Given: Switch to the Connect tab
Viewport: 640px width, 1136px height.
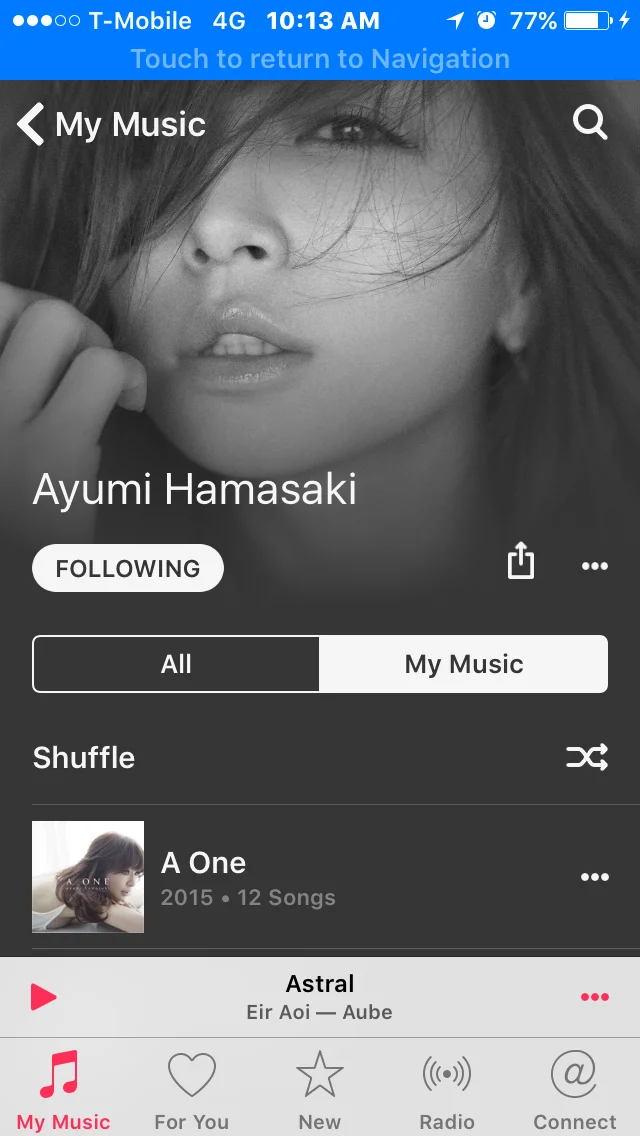Looking at the screenshot, I should click(575, 1090).
